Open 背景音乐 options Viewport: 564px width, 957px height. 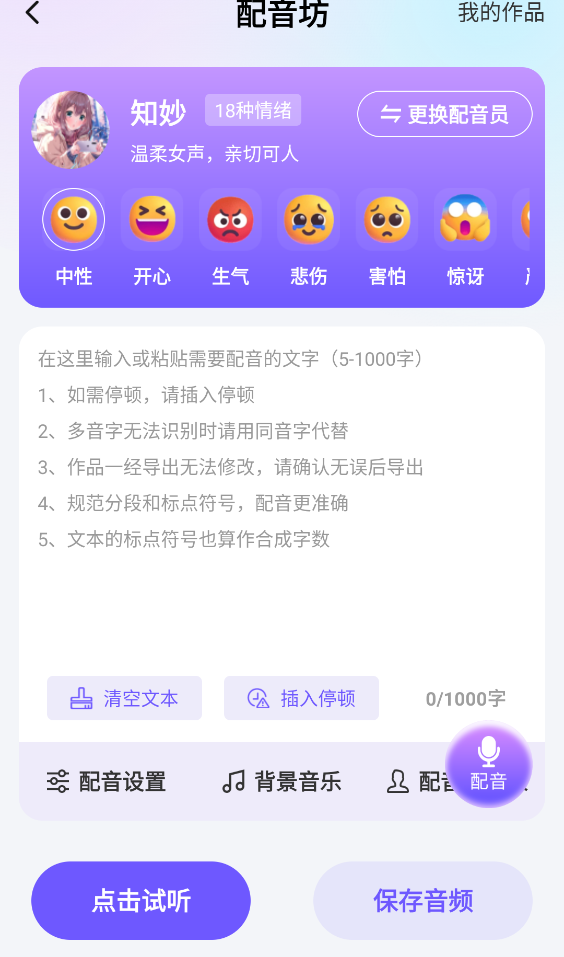point(281,781)
